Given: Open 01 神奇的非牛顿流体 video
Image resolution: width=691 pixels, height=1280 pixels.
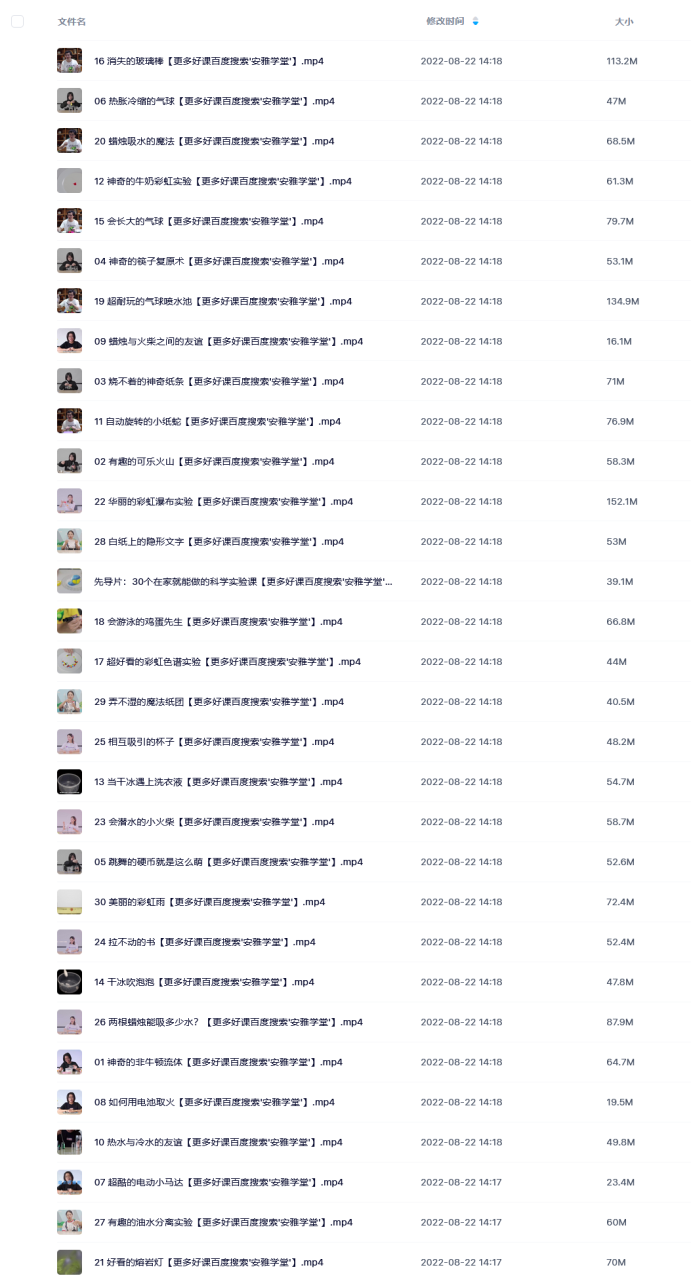Looking at the screenshot, I should 219,1061.
